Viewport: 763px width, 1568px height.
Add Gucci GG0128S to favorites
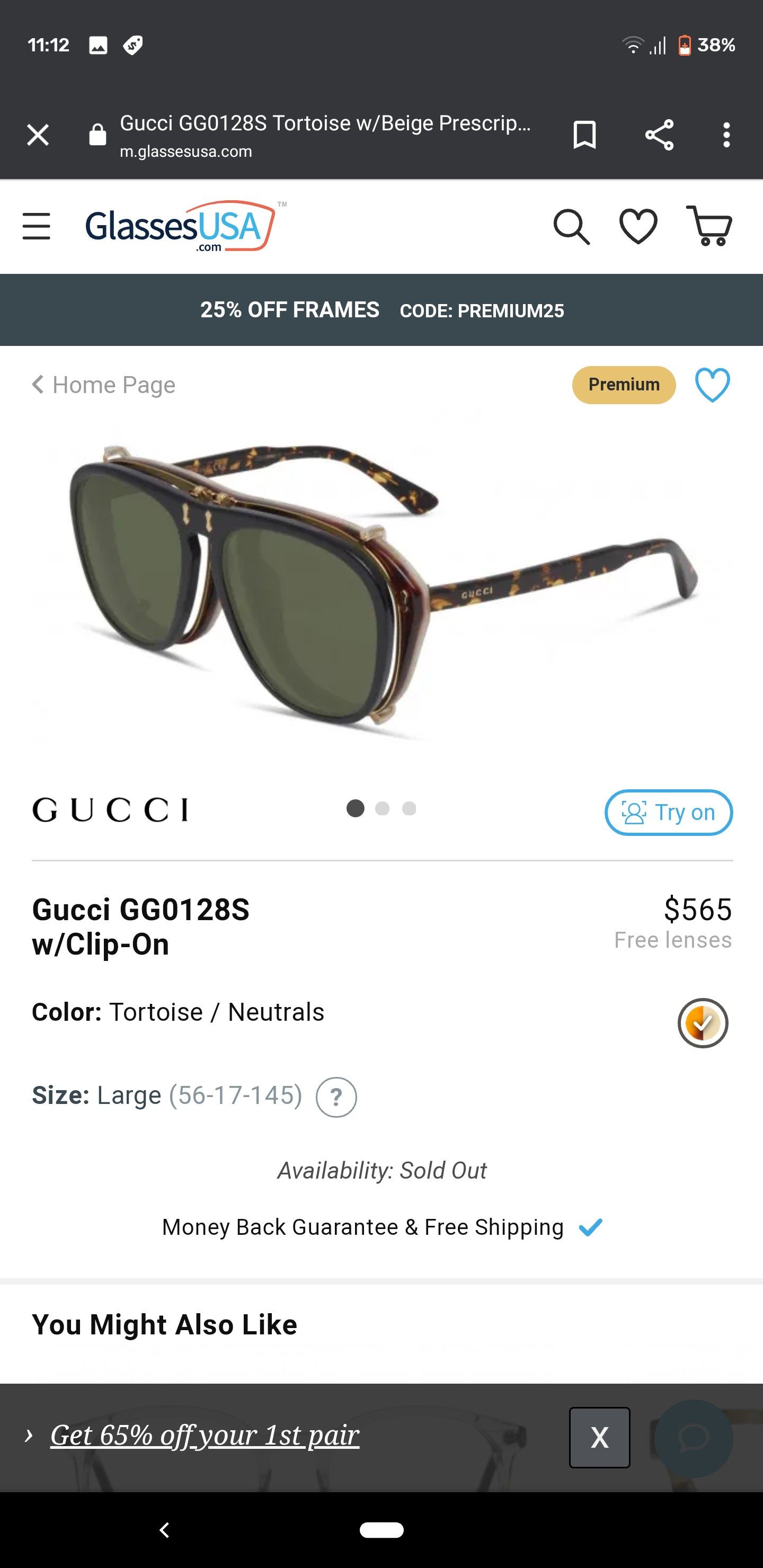(713, 385)
